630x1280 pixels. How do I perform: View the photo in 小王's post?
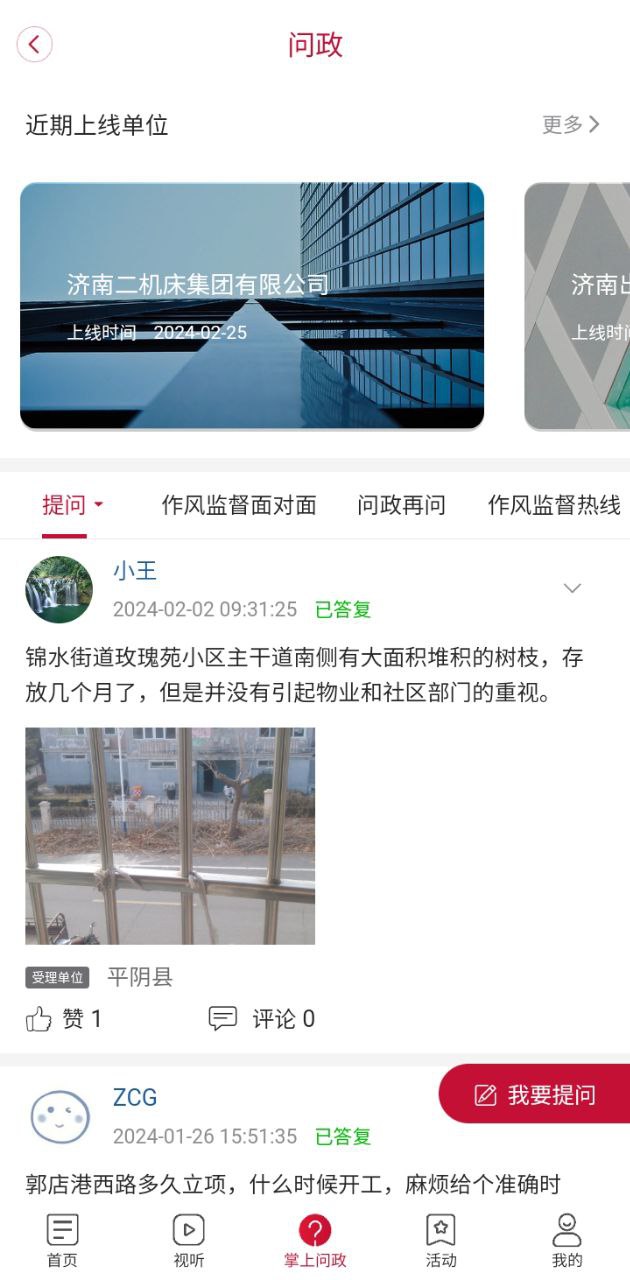[170, 836]
